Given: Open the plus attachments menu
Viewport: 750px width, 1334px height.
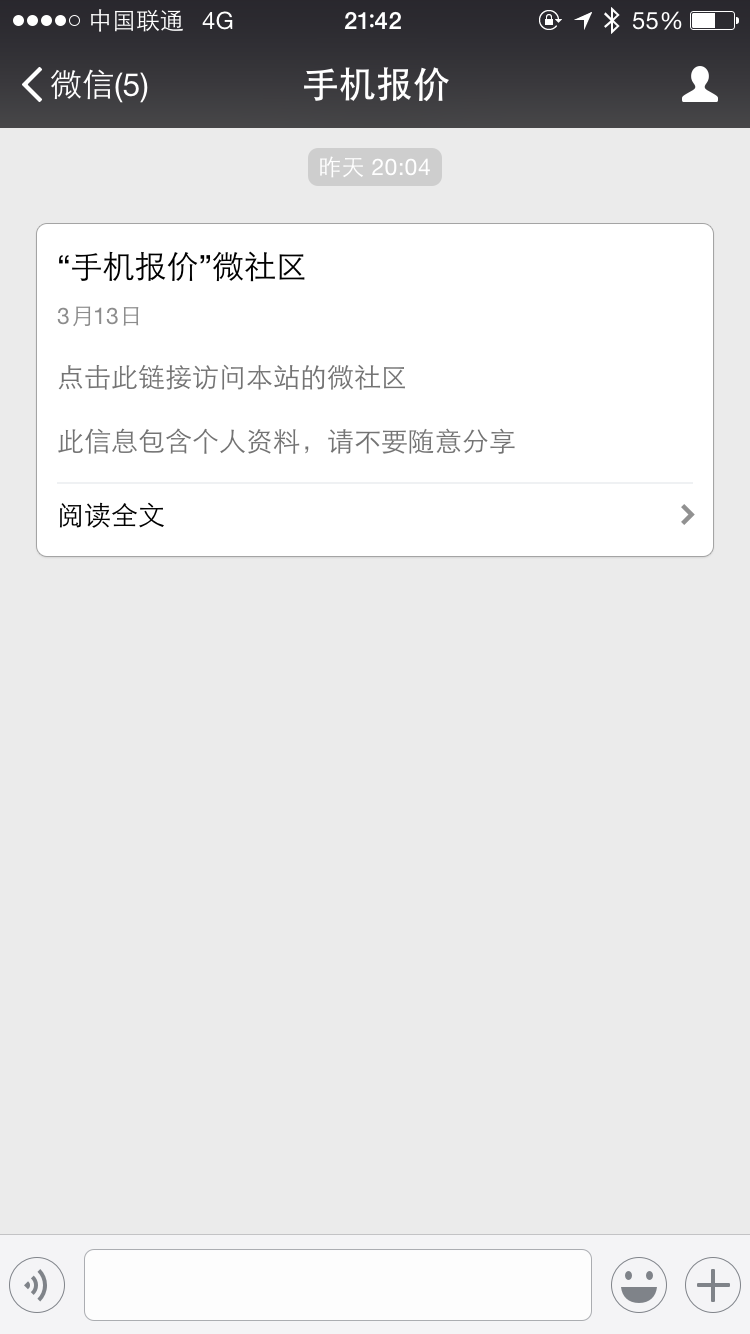Looking at the screenshot, I should [712, 1285].
